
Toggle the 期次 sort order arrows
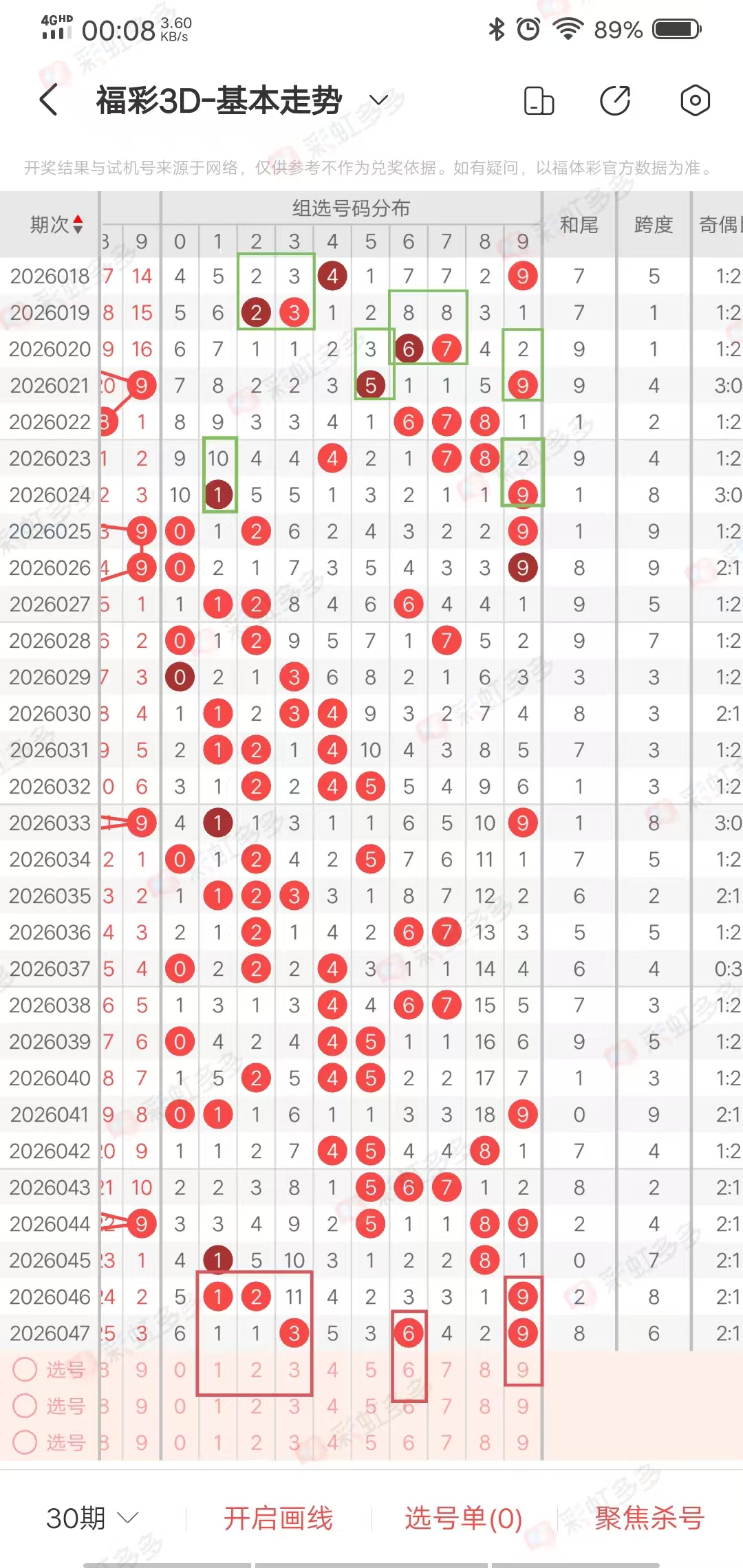(x=78, y=224)
